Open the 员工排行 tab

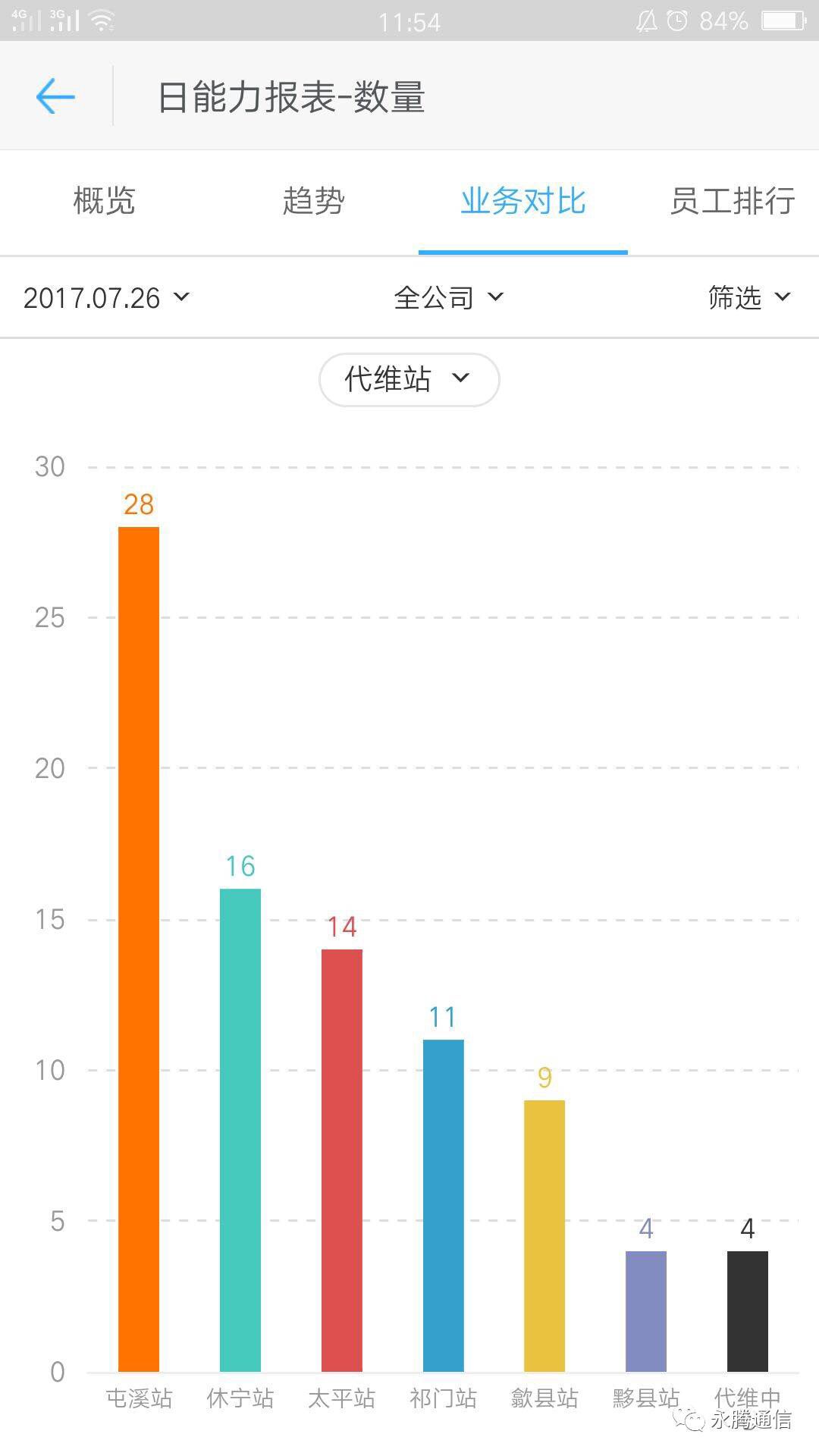tap(732, 202)
